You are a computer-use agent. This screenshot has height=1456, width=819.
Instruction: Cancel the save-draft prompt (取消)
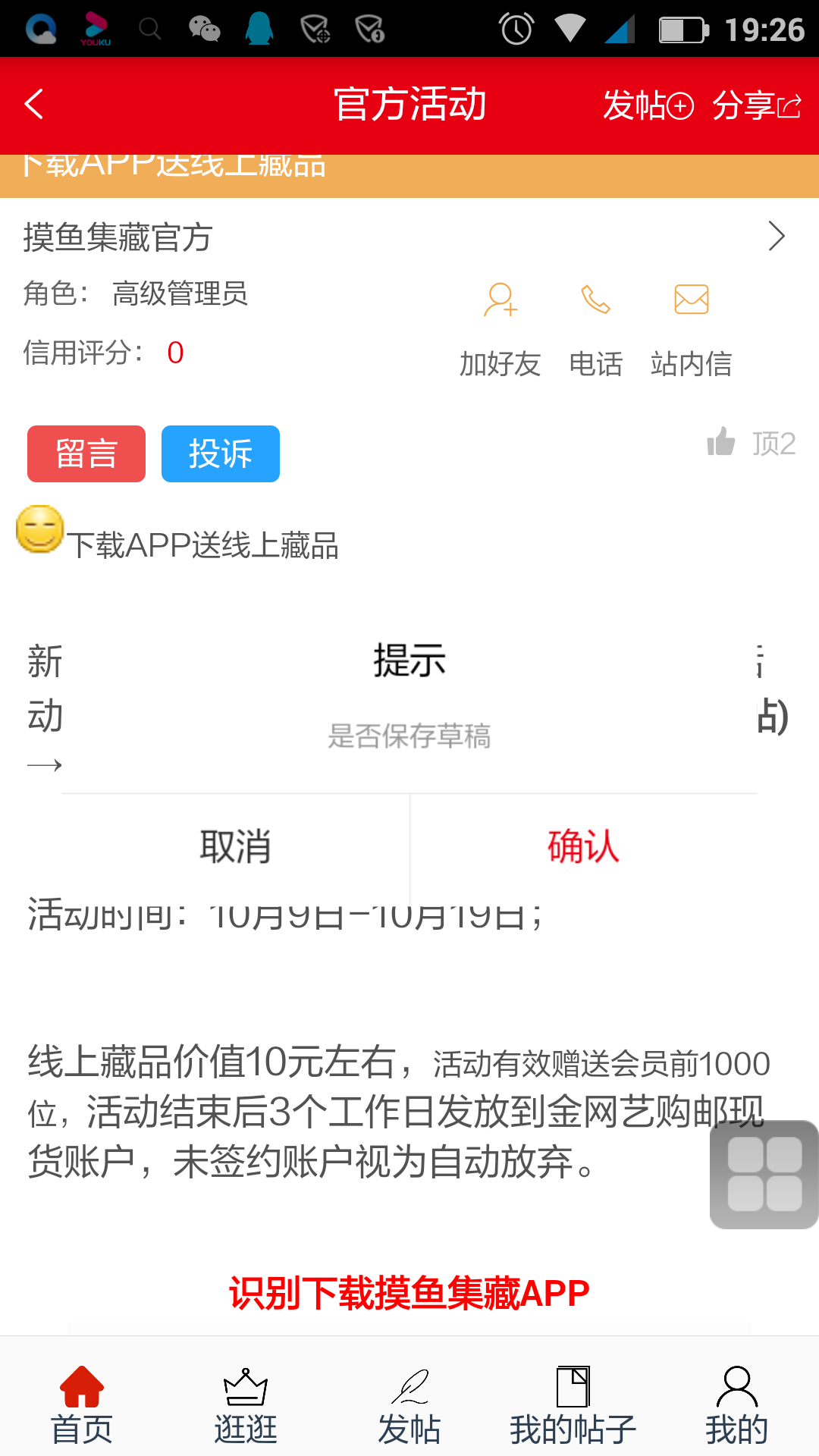[x=235, y=846]
